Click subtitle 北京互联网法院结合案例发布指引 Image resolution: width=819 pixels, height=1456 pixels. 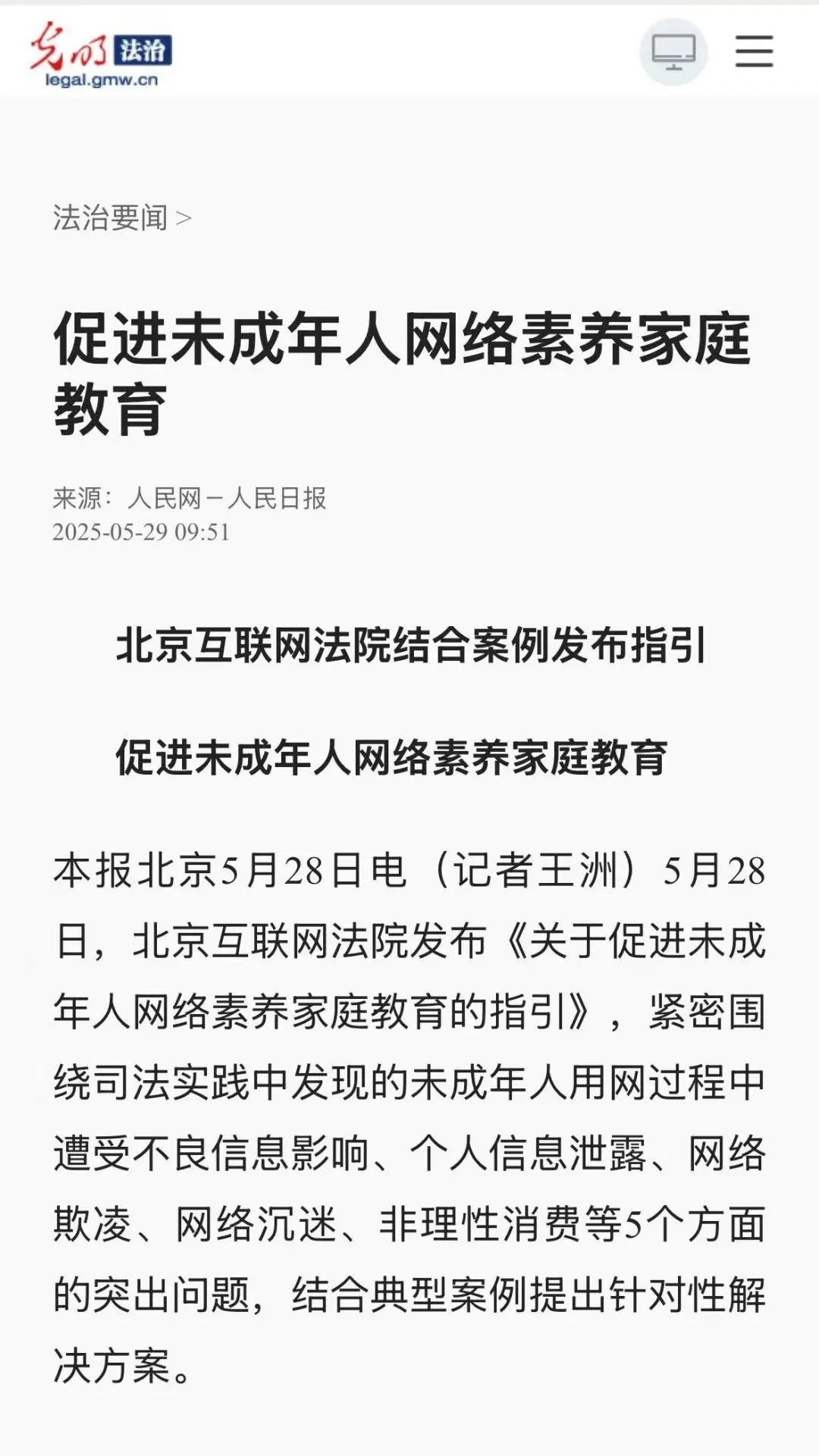click(x=409, y=648)
